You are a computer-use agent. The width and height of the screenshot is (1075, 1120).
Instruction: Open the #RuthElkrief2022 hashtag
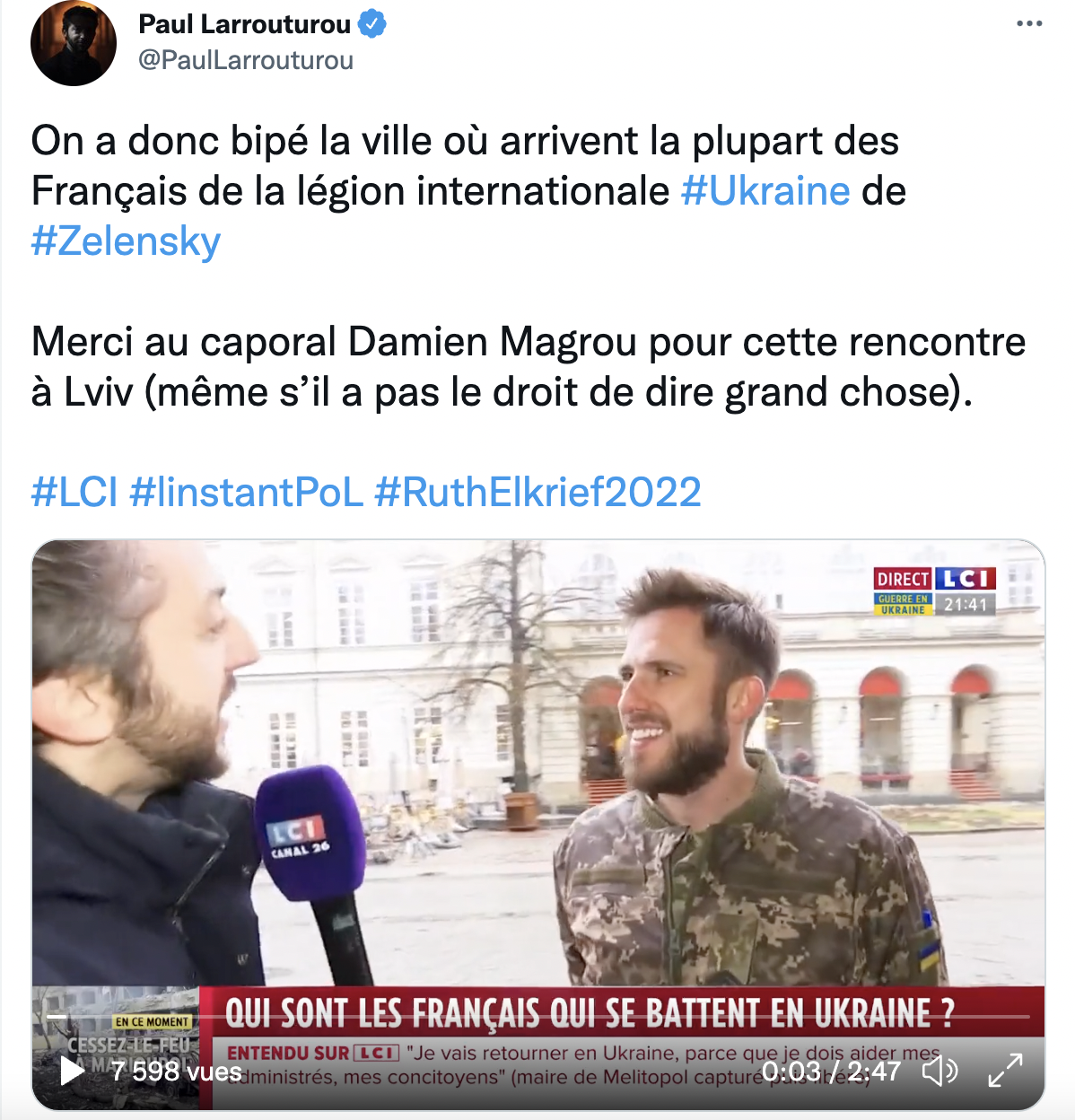point(537,492)
